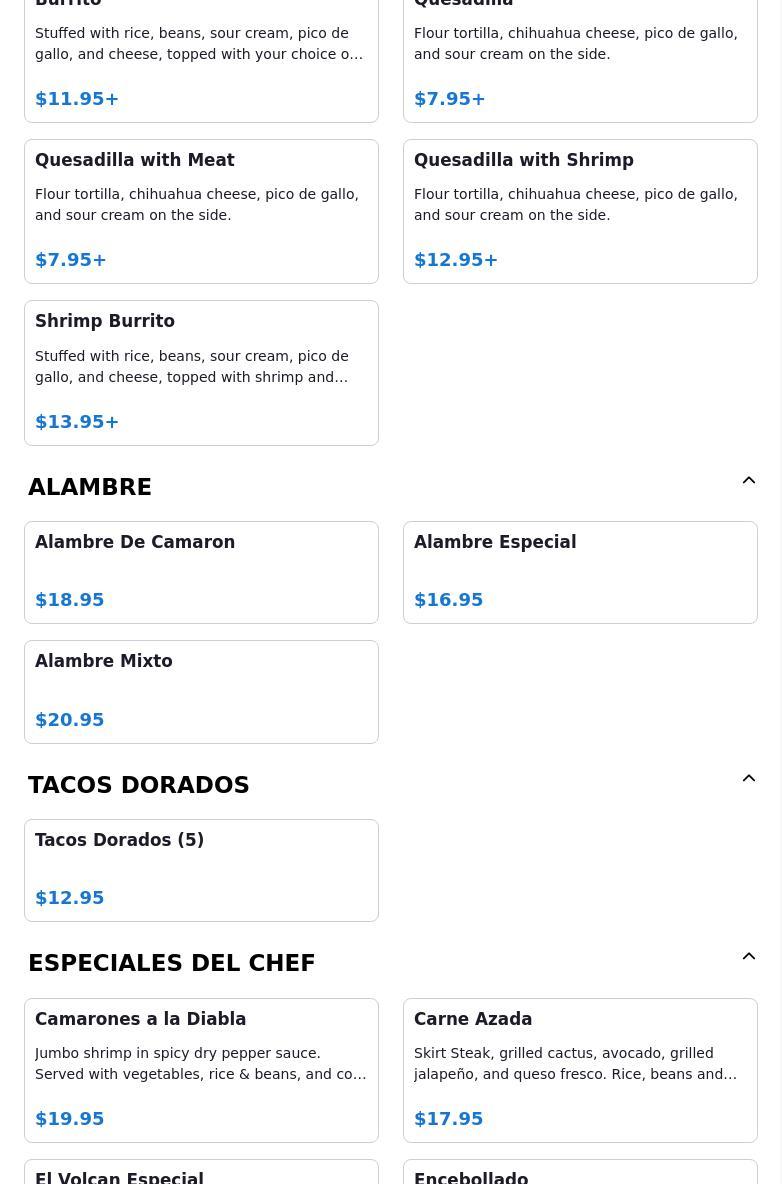Add Tacos Dorados (5) to order
782x1184 pixels.
201,869
